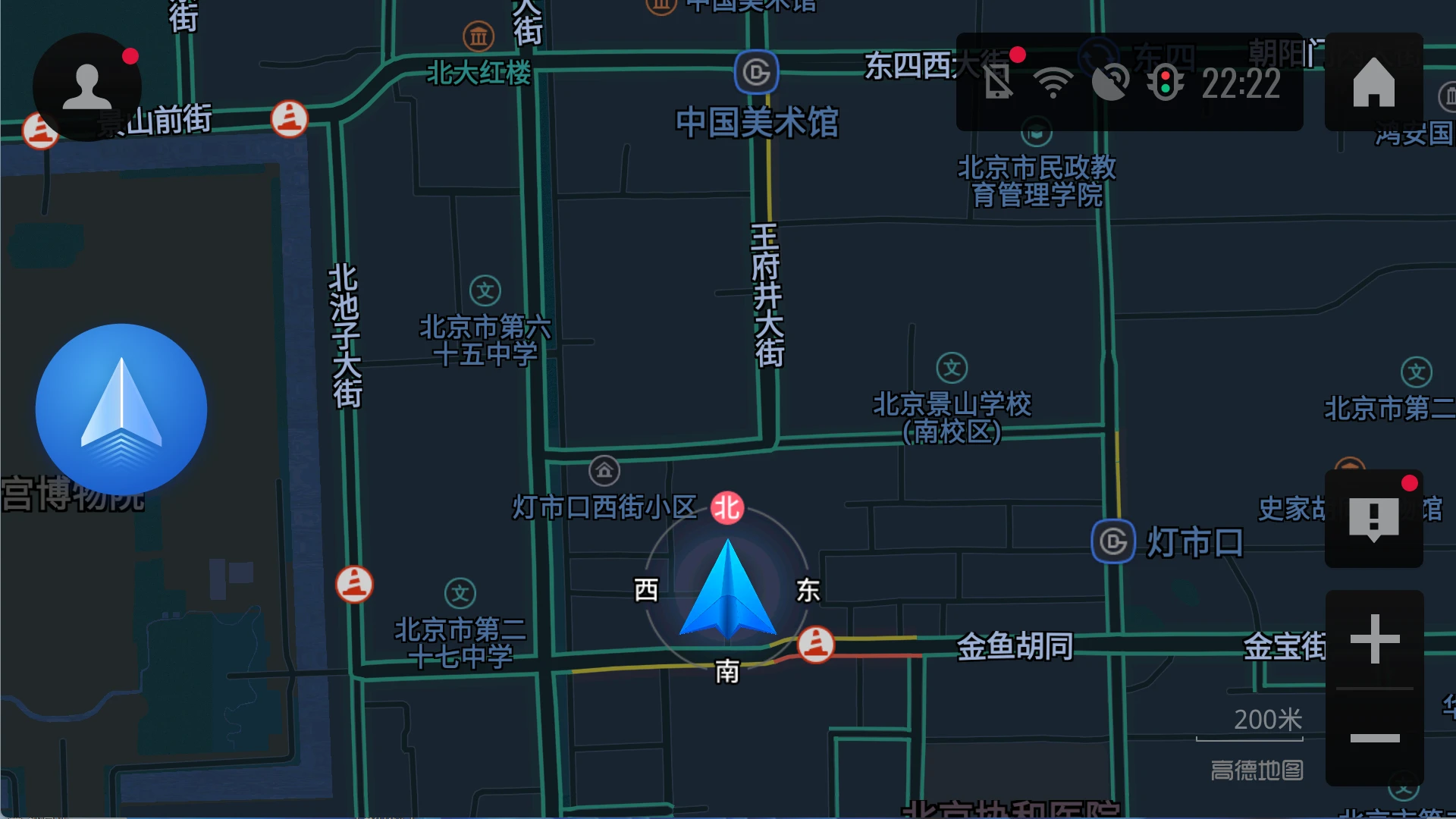Select the 北京市第六十五中学 school marker

[x=485, y=290]
